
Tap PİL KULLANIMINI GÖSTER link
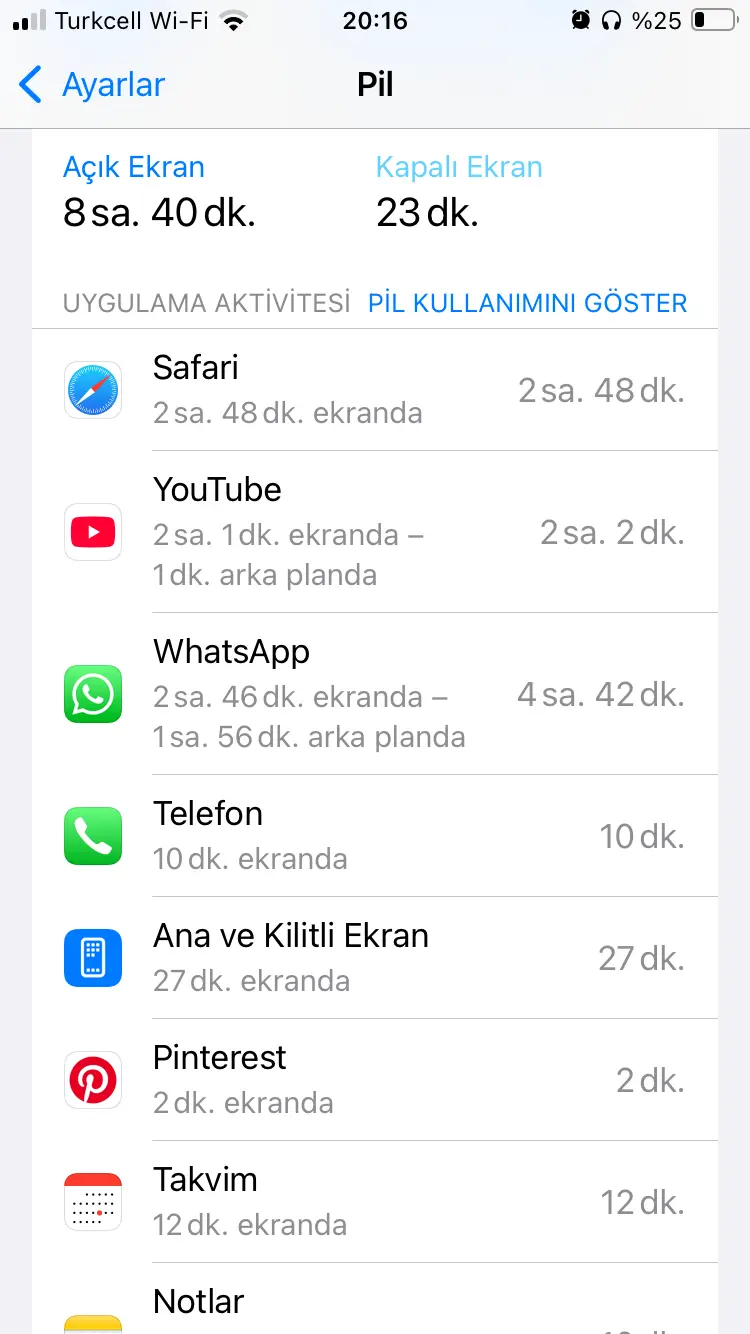tap(528, 303)
